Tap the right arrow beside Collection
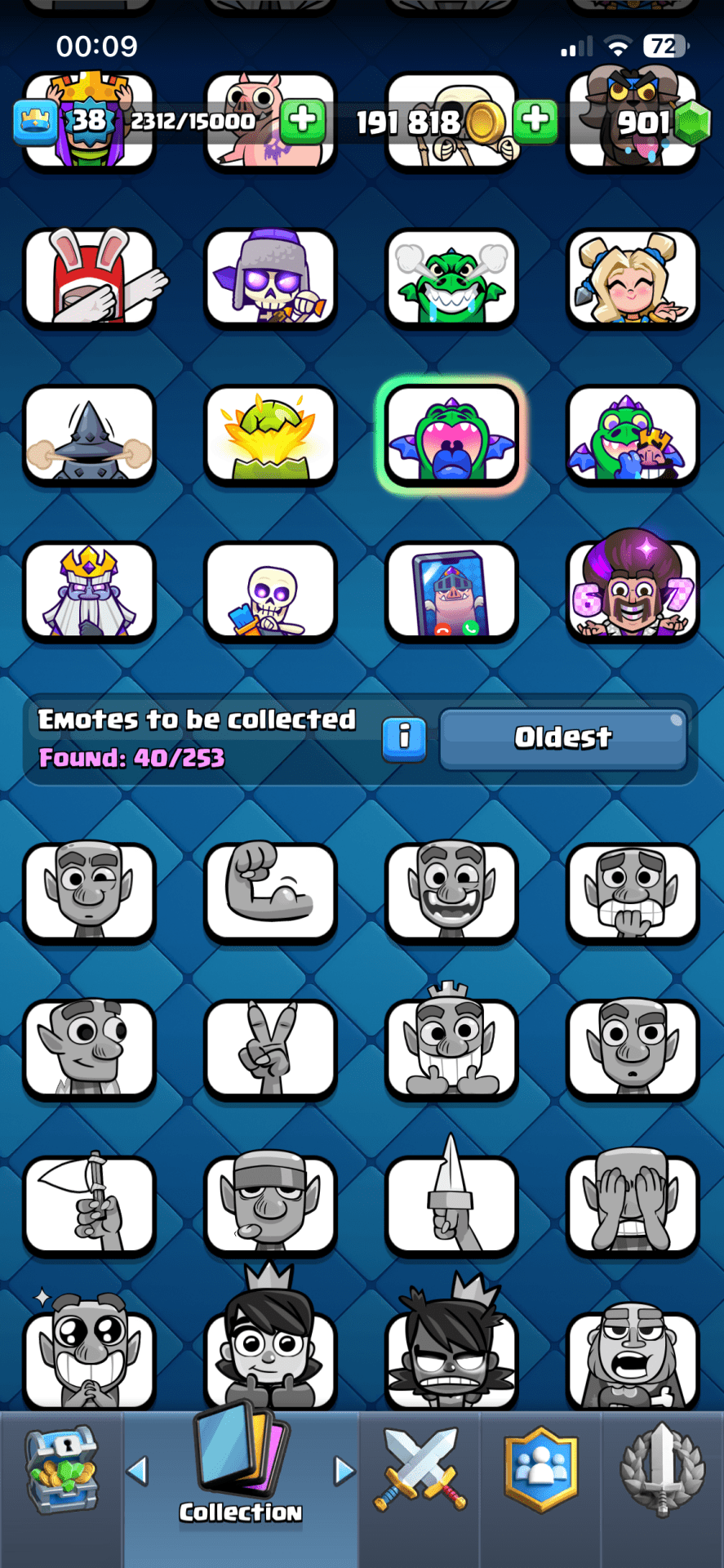 point(344,1471)
